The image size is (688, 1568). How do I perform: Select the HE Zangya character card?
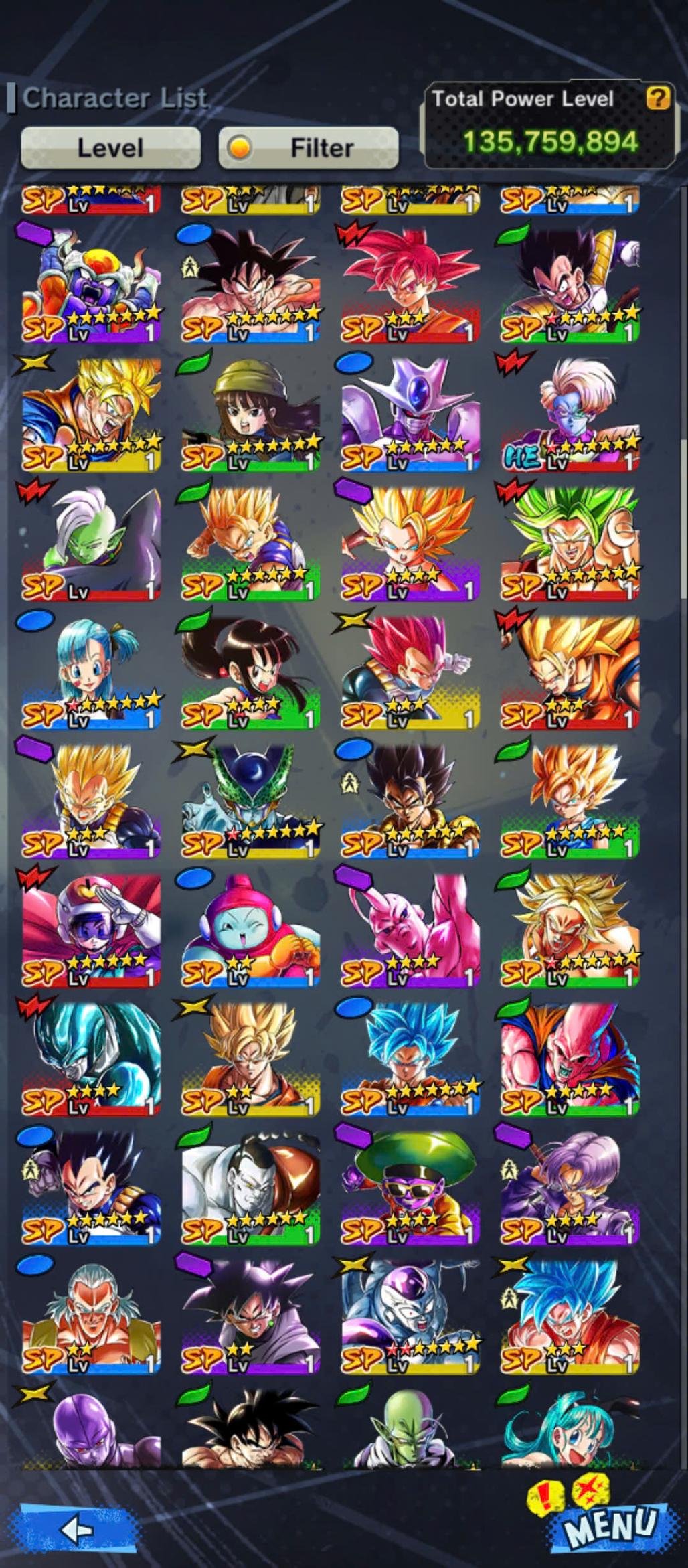(570, 412)
